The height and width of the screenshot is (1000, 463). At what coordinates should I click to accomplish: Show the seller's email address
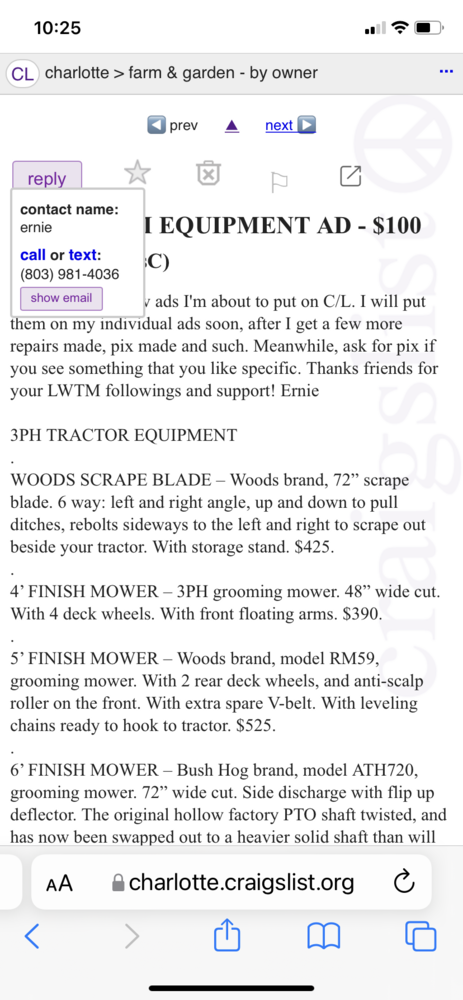(x=61, y=298)
